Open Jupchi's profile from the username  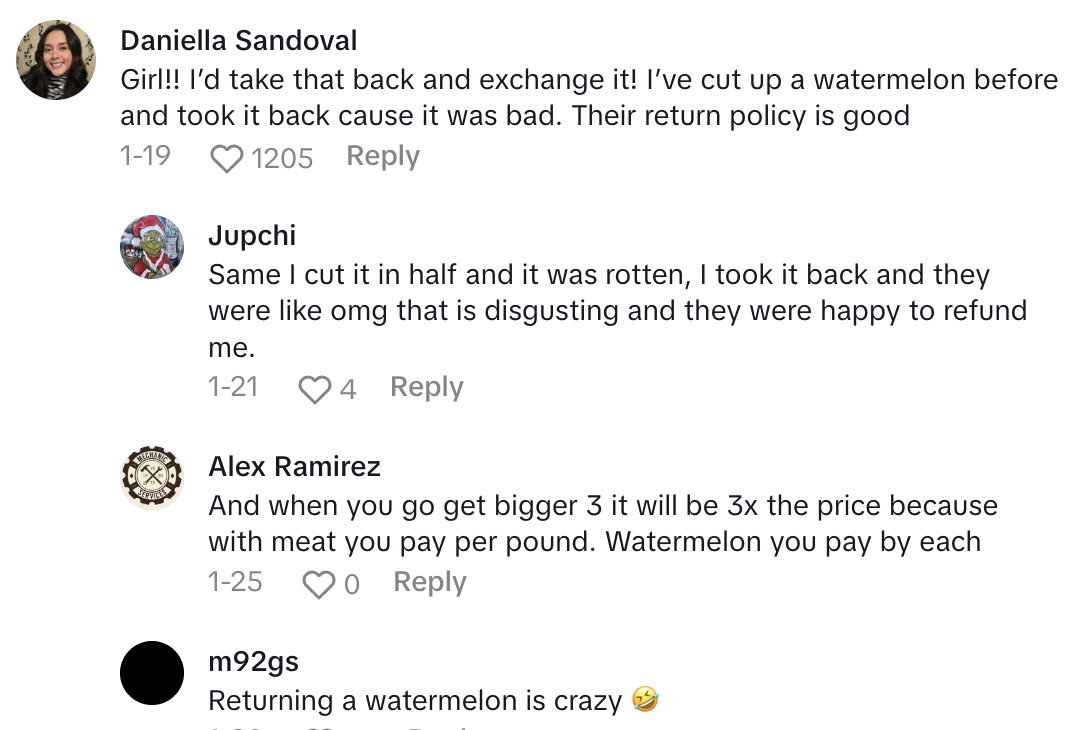click(252, 235)
